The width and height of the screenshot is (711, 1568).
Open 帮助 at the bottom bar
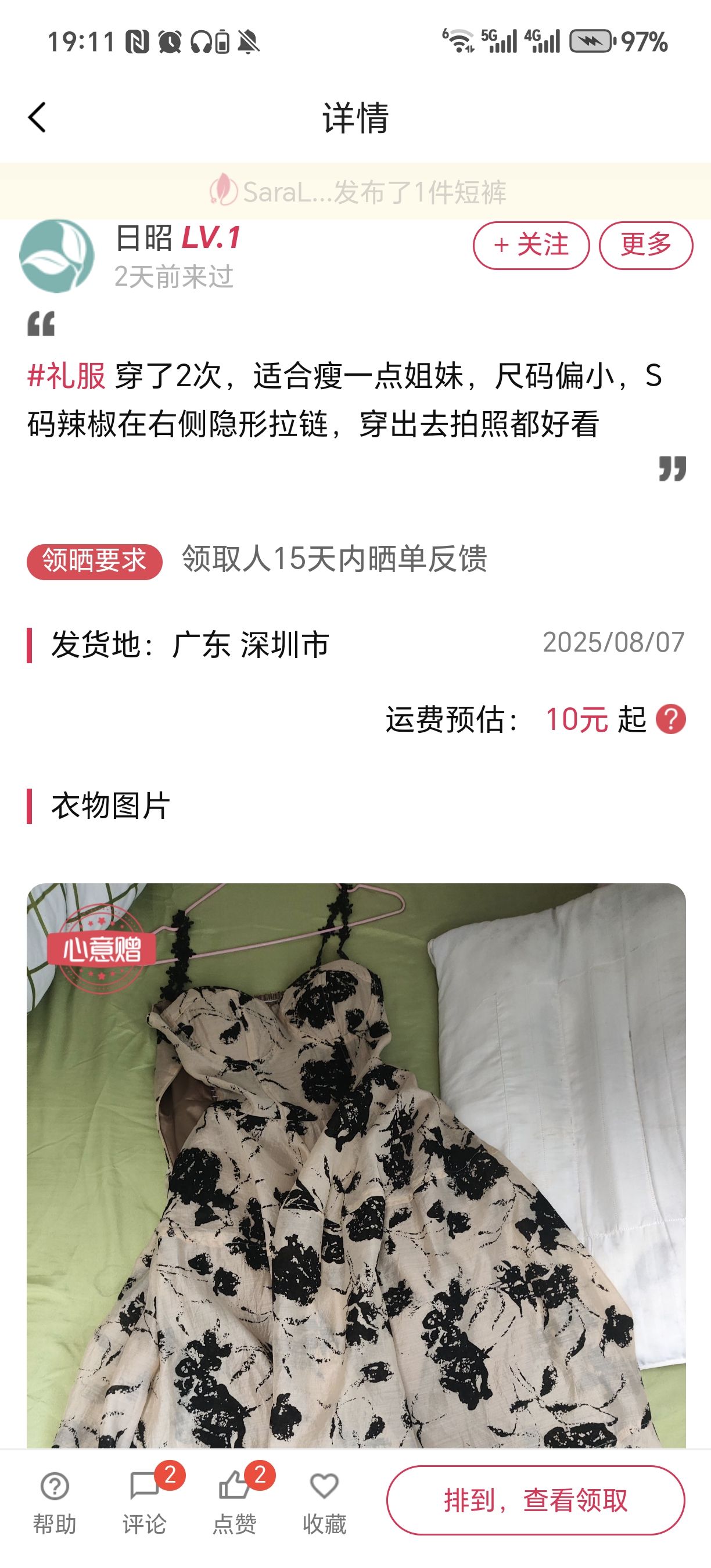54,1503
